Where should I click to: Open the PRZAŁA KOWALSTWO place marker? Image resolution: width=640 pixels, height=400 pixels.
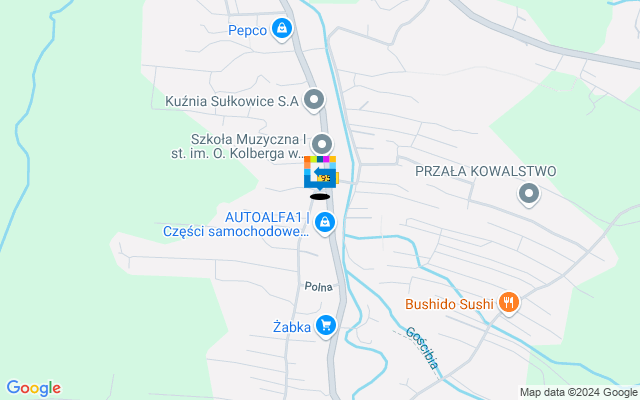(529, 194)
